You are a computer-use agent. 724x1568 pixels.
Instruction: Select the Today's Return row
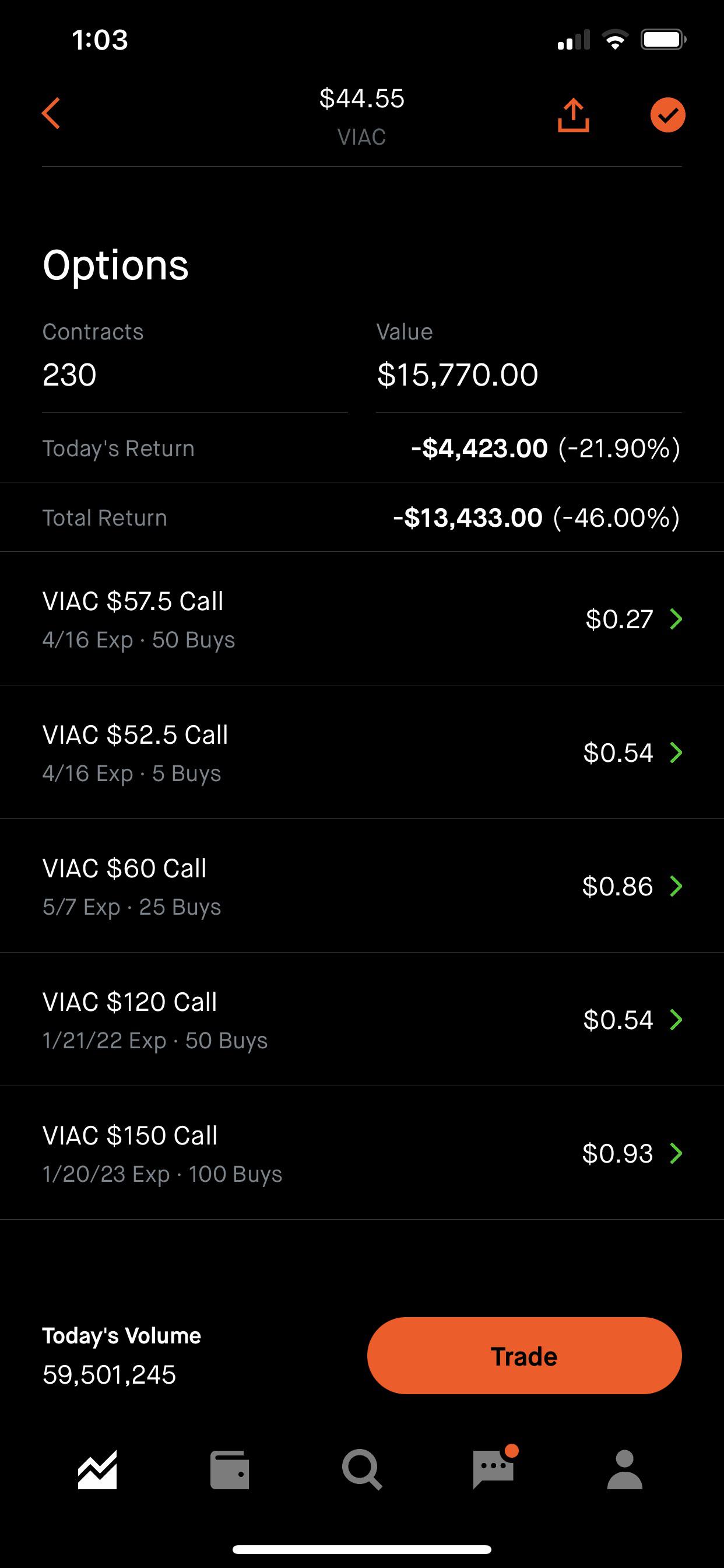pos(362,449)
